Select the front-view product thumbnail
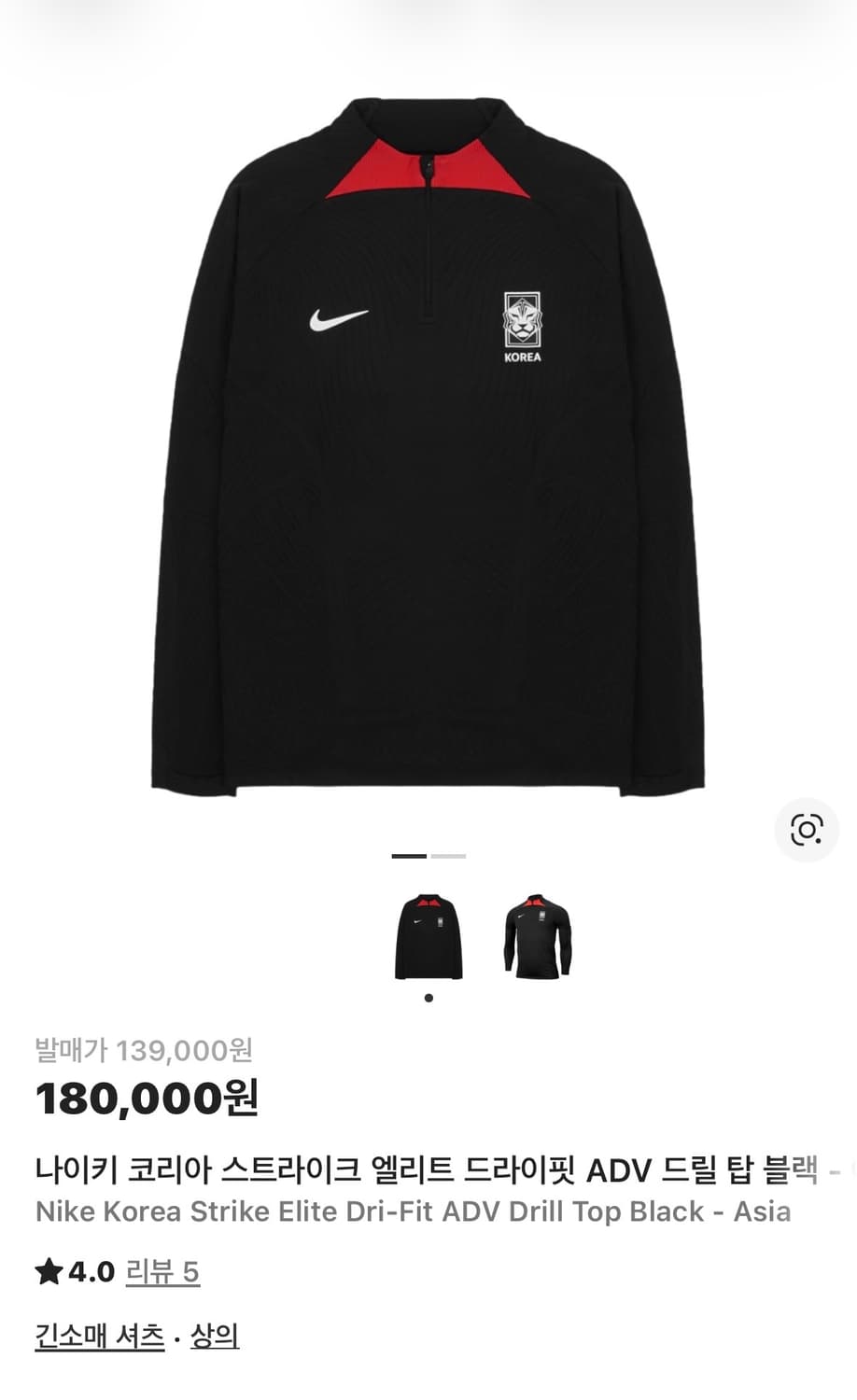 (x=428, y=937)
